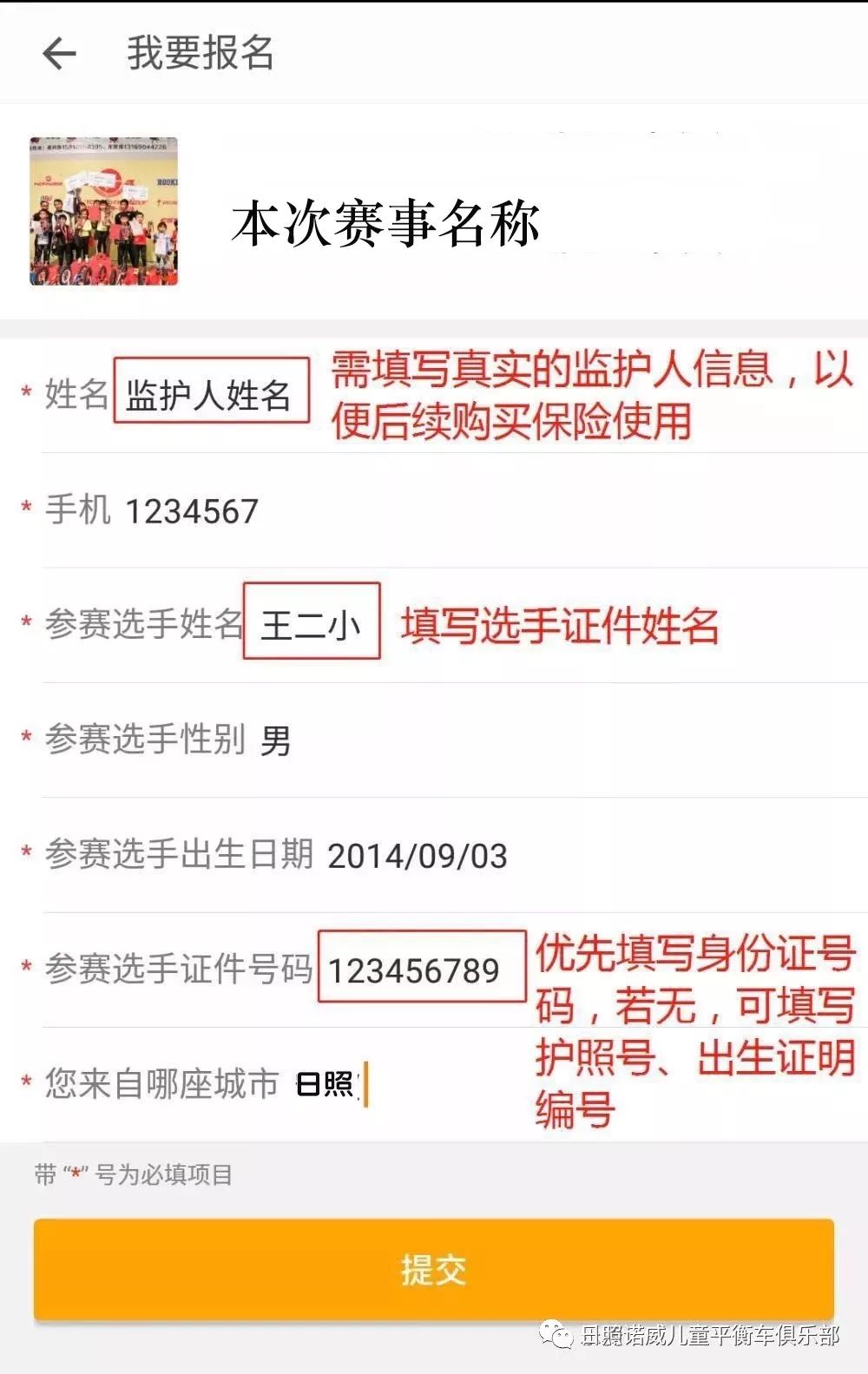
Task: Submit the form with 提交
Action: pos(433,1270)
